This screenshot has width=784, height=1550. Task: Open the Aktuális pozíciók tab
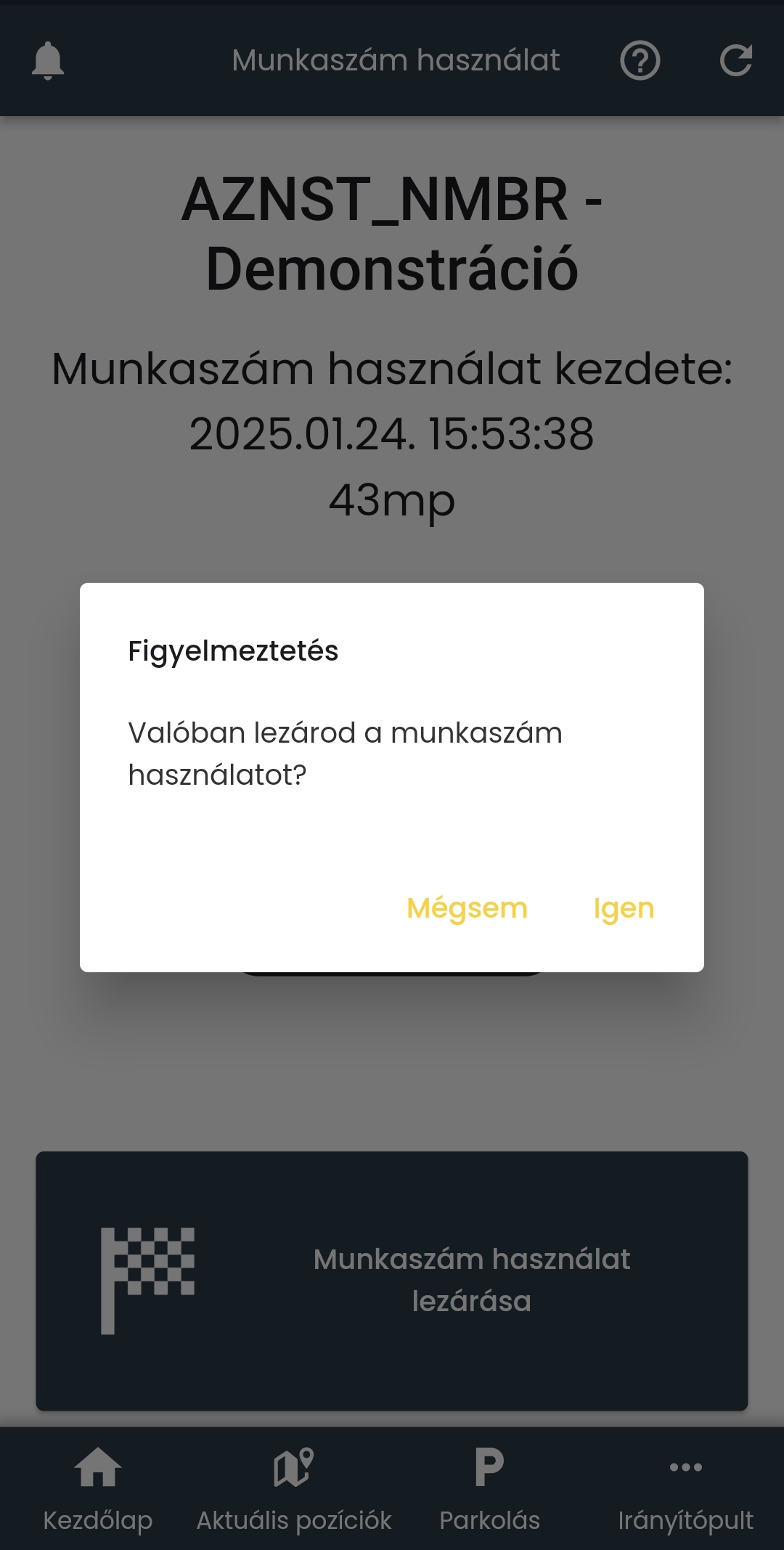pos(294,1488)
